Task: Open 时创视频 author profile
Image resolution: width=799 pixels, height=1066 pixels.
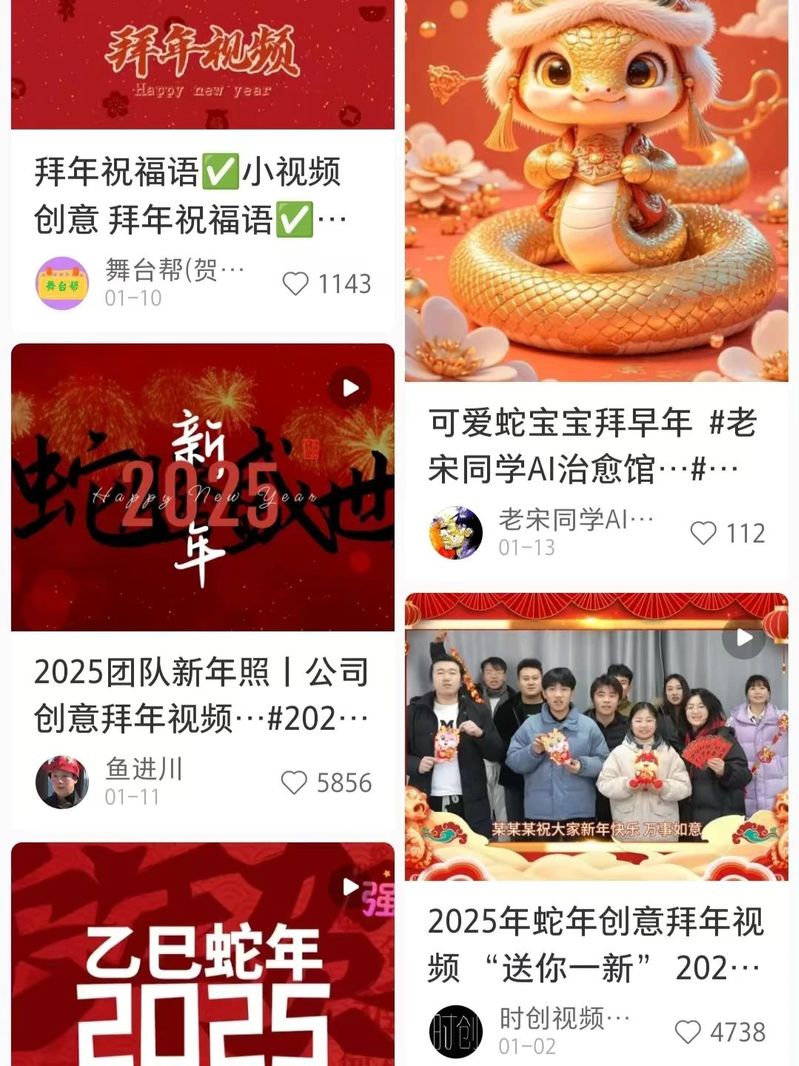Action: click(x=456, y=1031)
